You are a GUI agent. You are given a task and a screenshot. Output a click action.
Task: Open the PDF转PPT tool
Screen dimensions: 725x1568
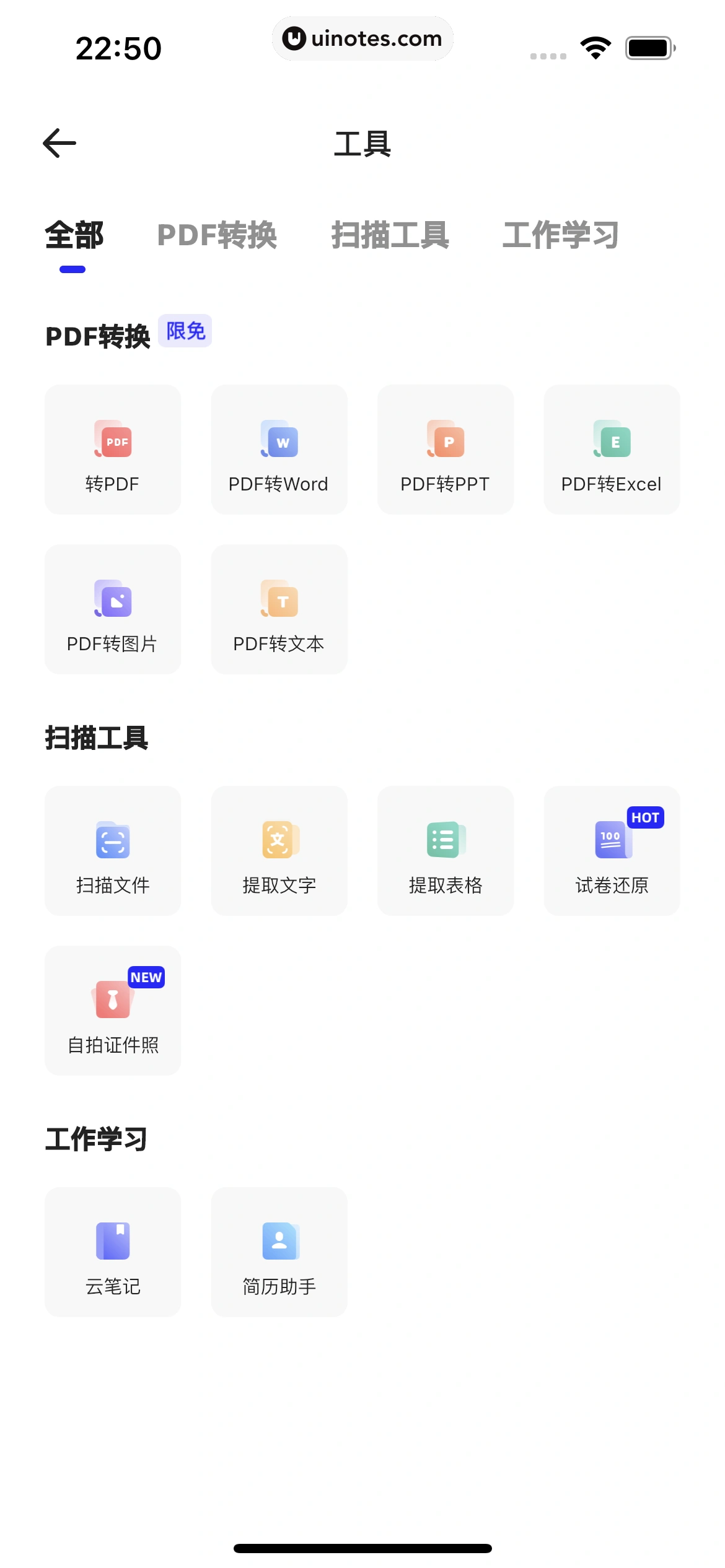(x=446, y=449)
